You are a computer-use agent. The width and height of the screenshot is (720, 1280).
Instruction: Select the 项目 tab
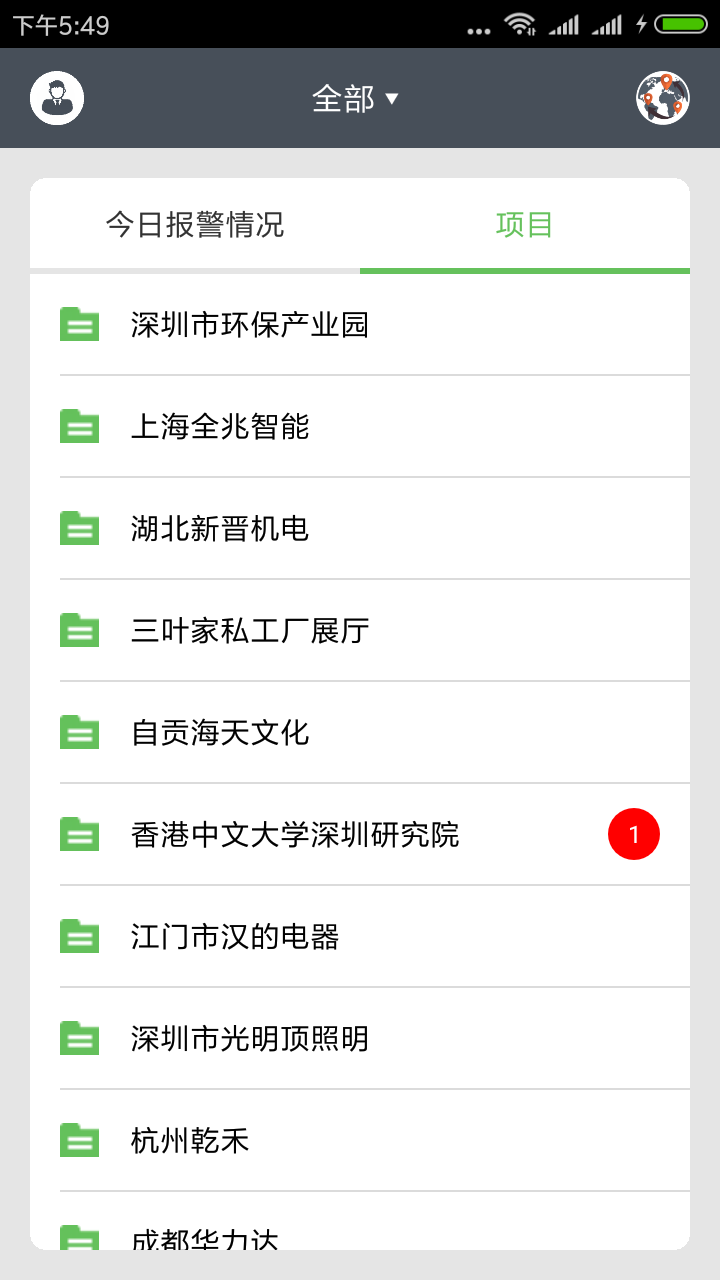(x=524, y=225)
